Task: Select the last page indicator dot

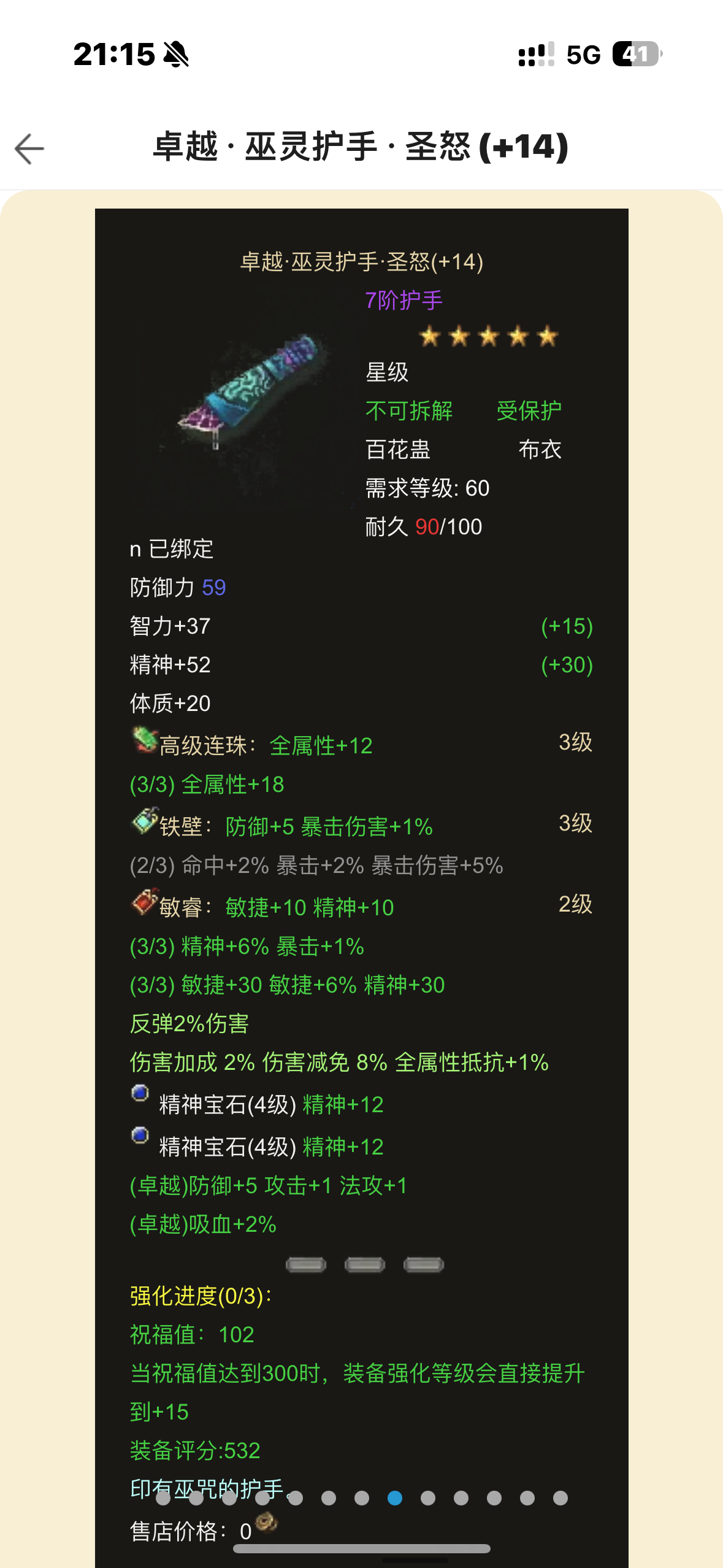Action: point(560,1498)
